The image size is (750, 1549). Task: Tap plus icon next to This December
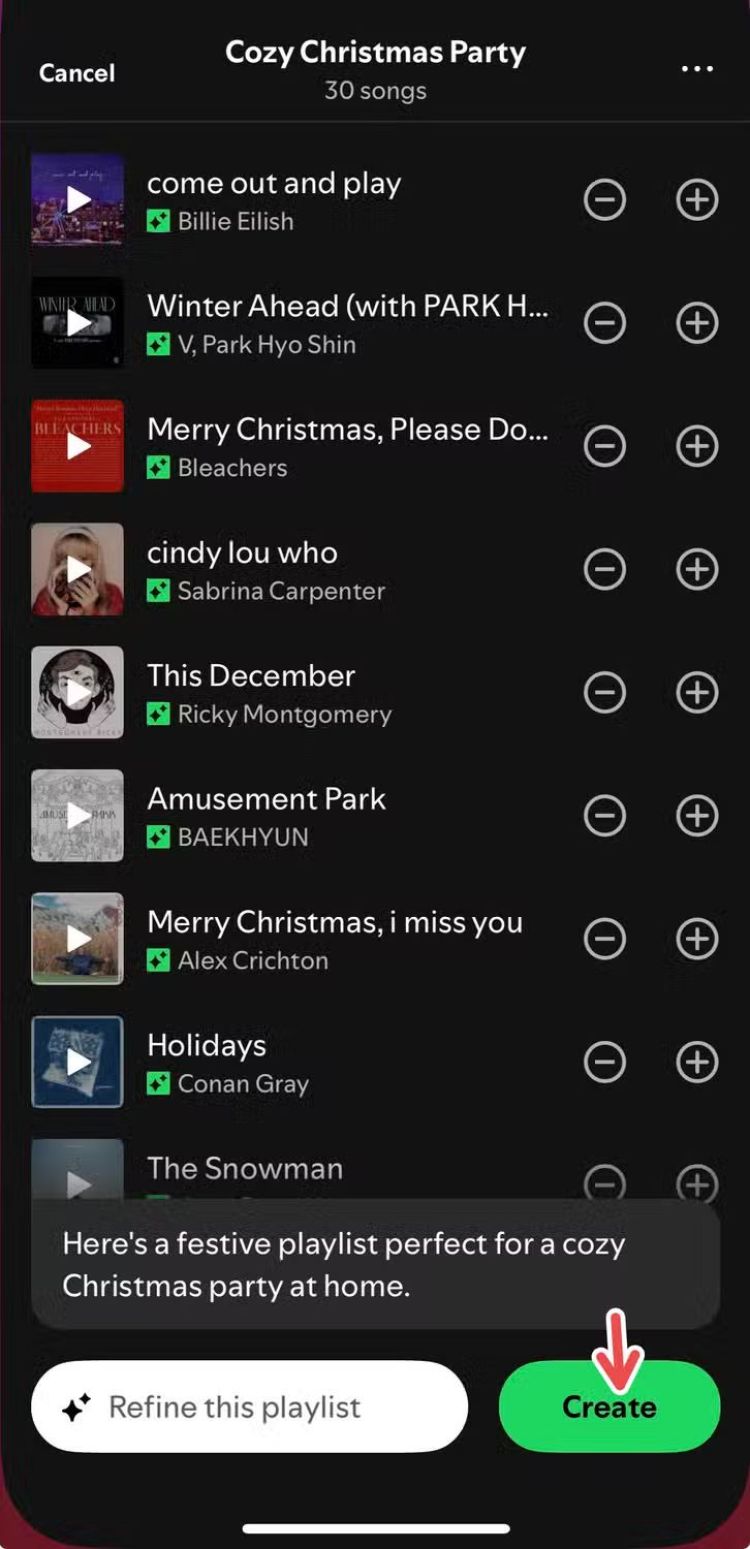tap(697, 692)
